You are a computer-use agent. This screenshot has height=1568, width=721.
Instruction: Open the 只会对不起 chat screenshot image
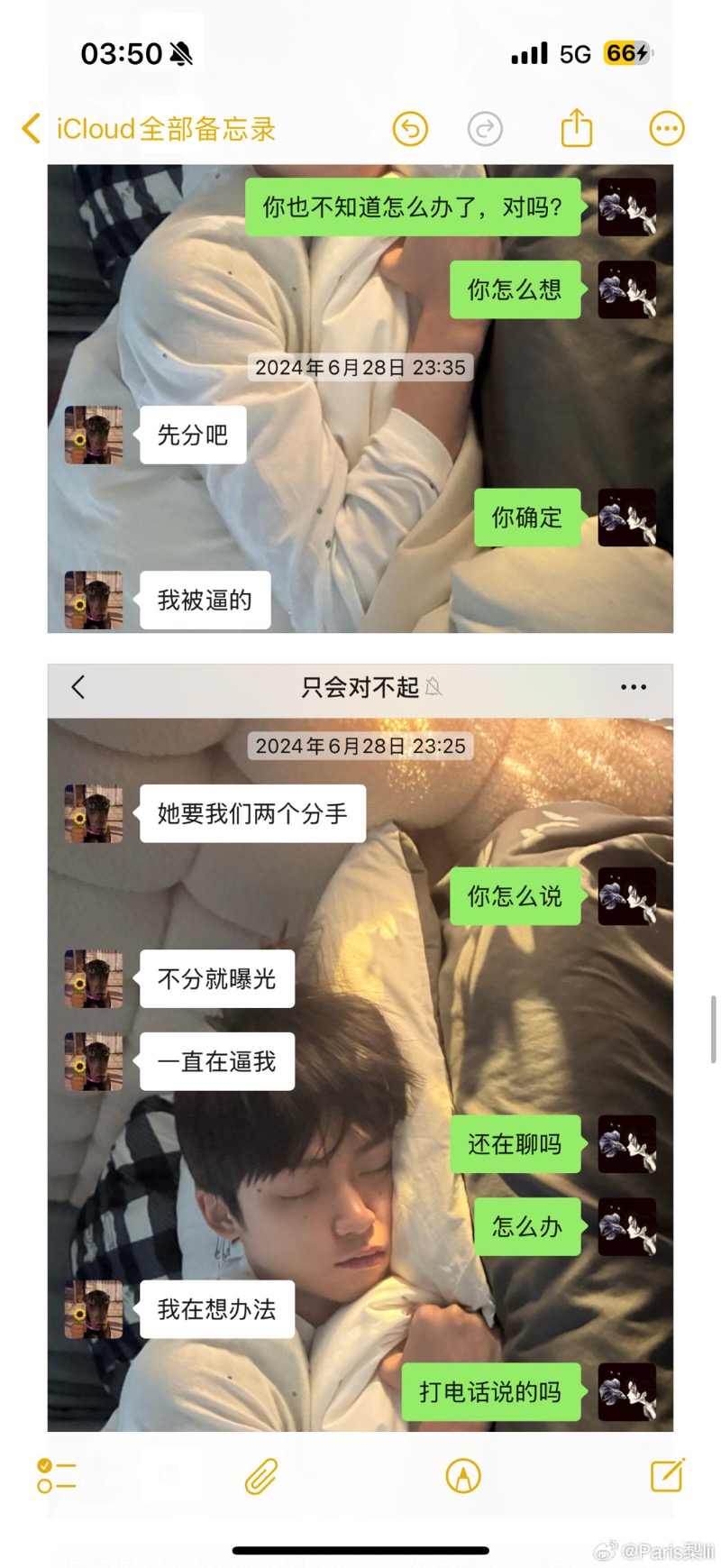tap(360, 1046)
